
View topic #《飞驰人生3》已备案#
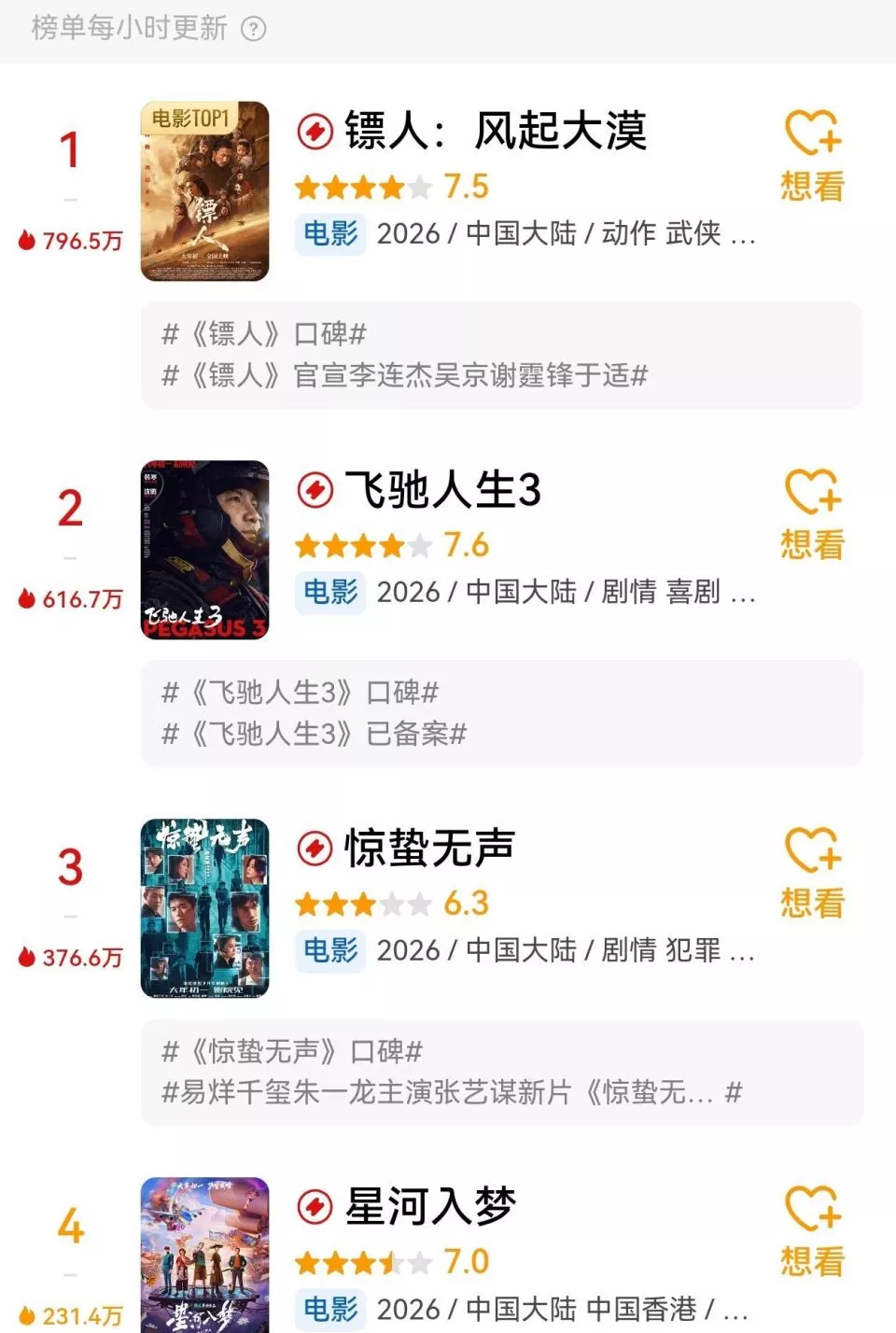point(314,734)
